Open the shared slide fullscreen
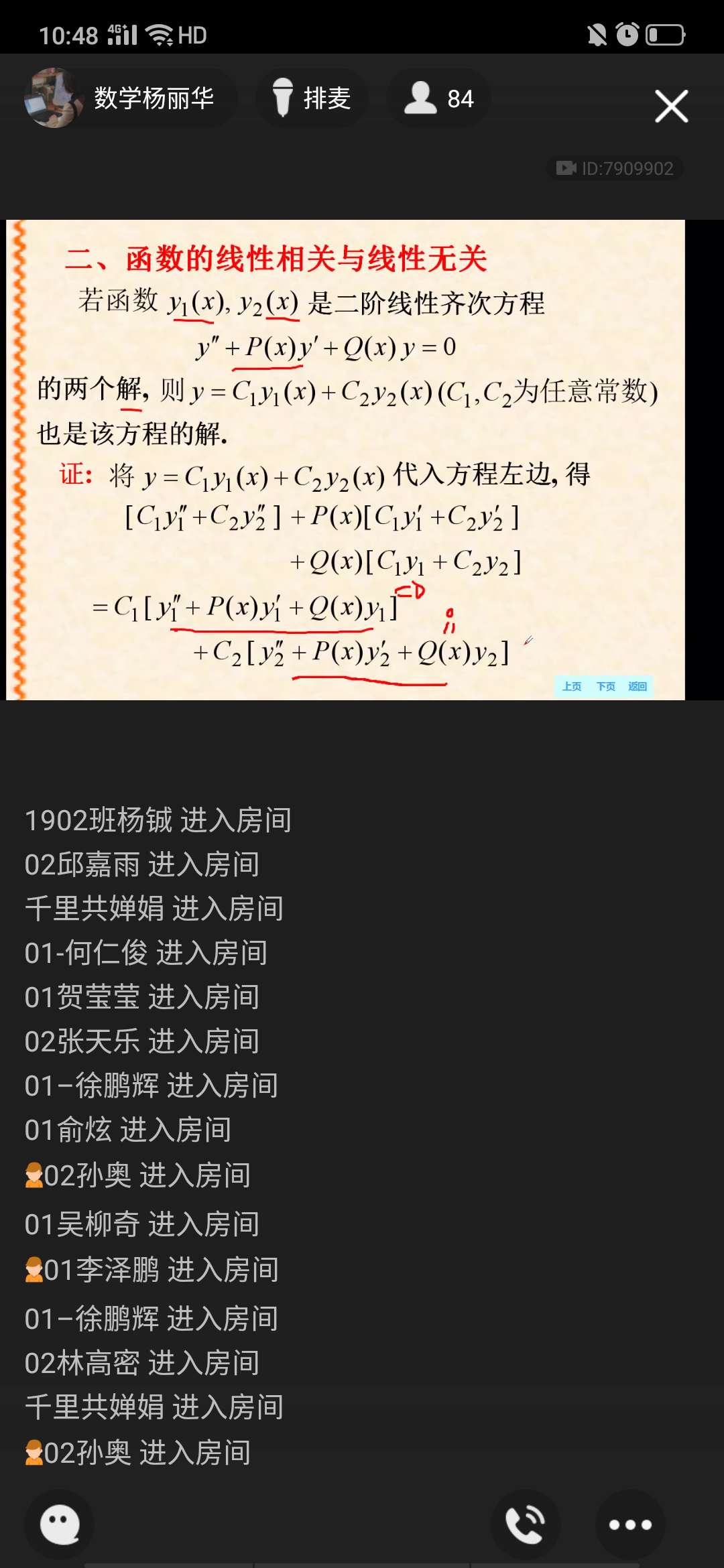Image resolution: width=724 pixels, height=1568 pixels. click(345, 460)
